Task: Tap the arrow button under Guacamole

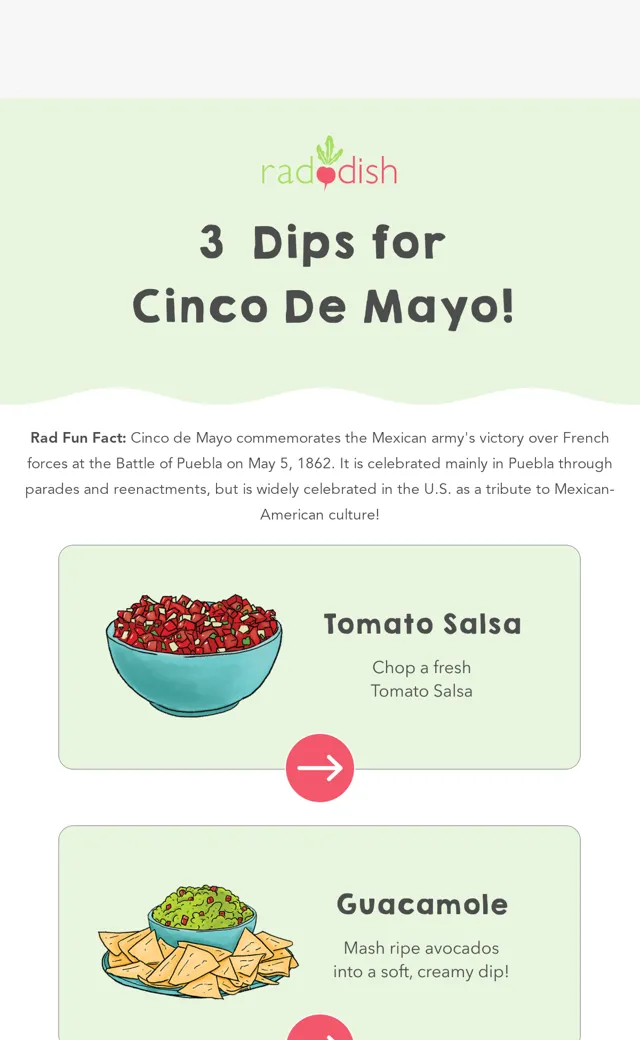Action: click(x=320, y=1027)
